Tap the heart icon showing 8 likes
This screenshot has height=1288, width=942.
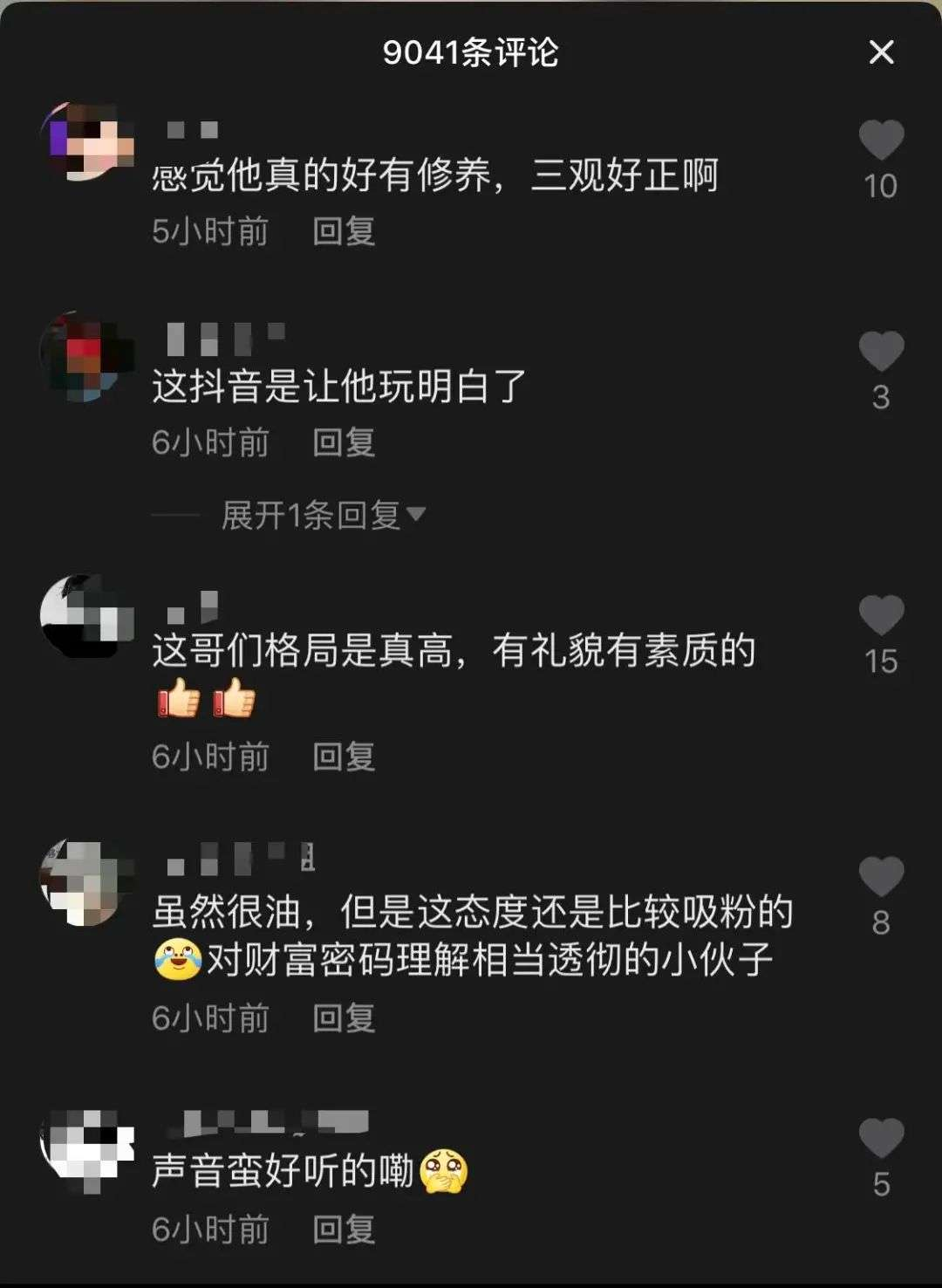tap(884, 873)
